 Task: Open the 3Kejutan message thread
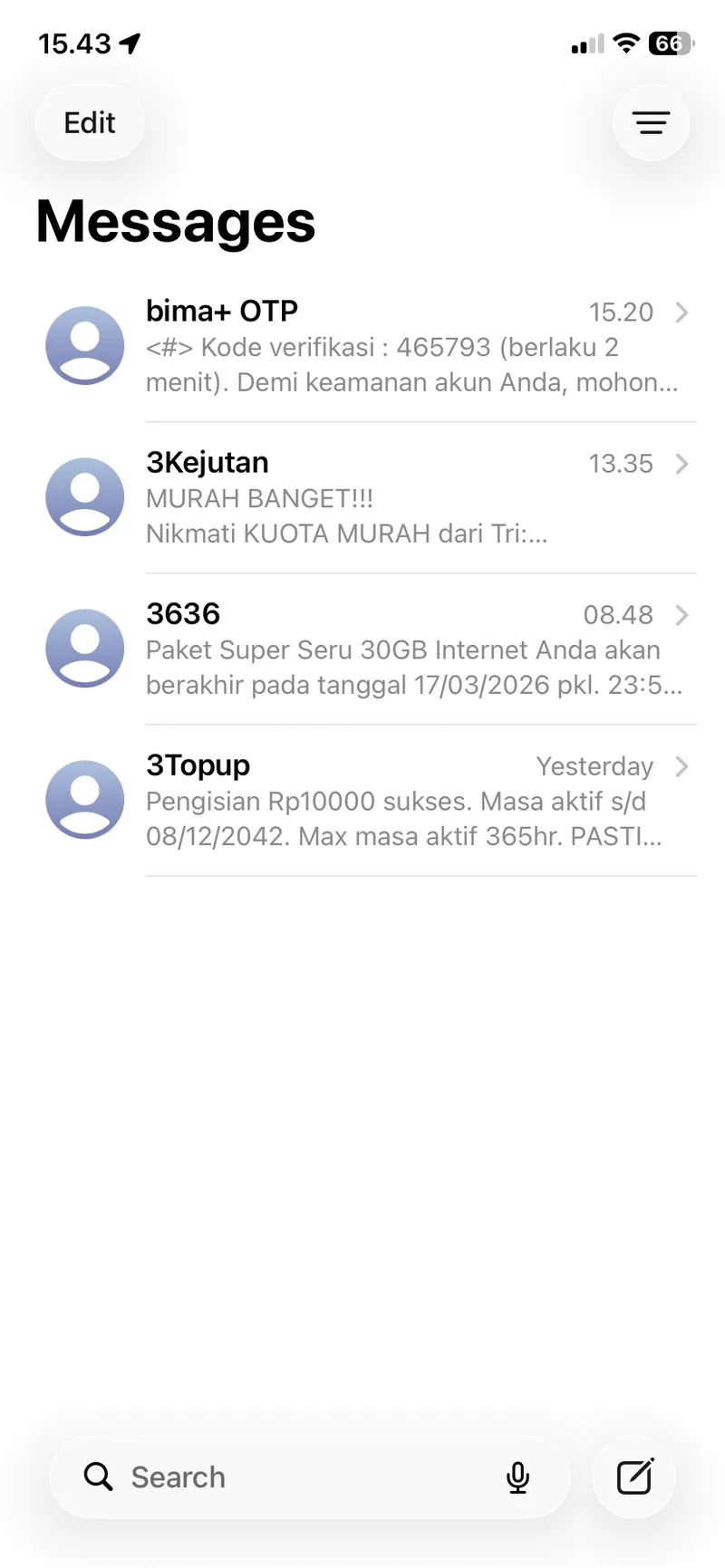click(x=412, y=498)
